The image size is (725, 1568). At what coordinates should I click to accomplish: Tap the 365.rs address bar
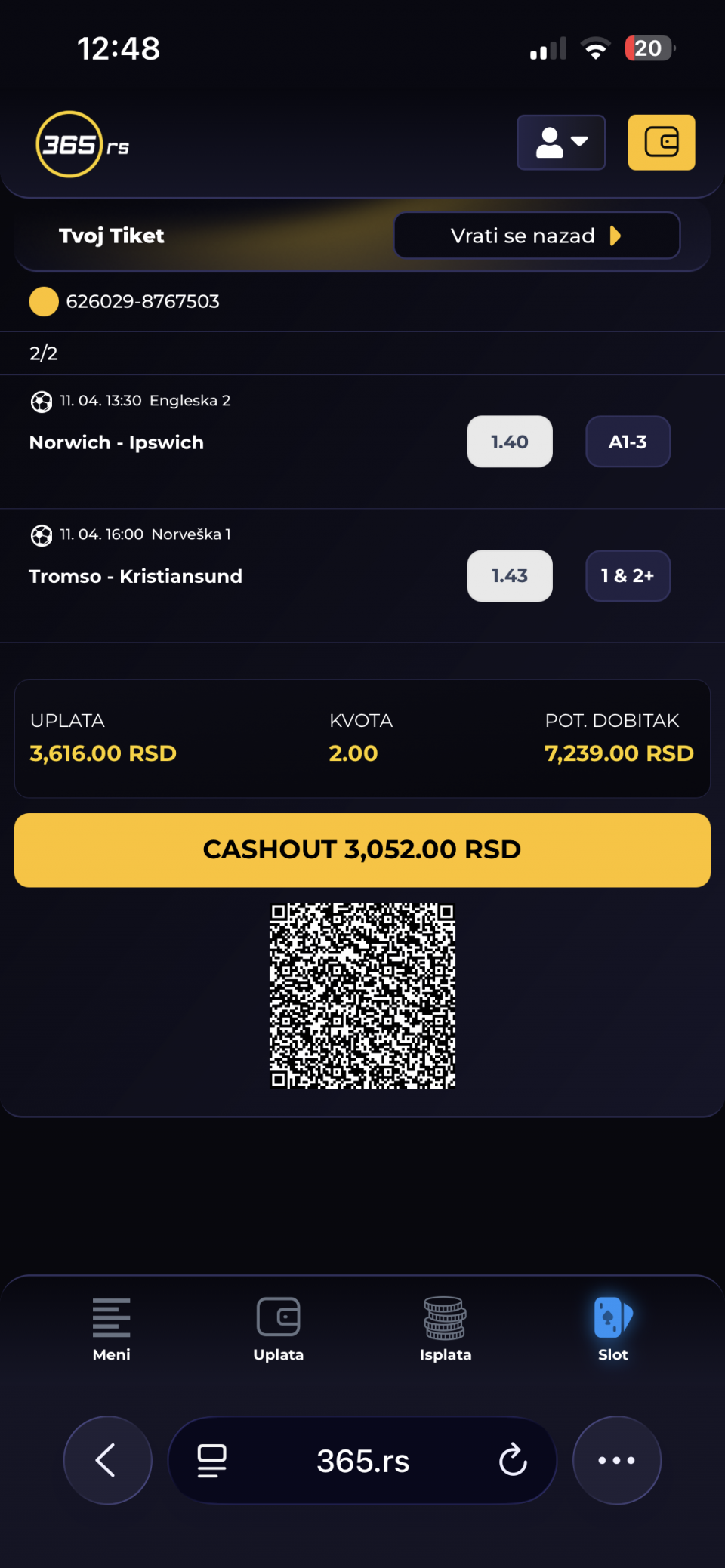point(362,1460)
